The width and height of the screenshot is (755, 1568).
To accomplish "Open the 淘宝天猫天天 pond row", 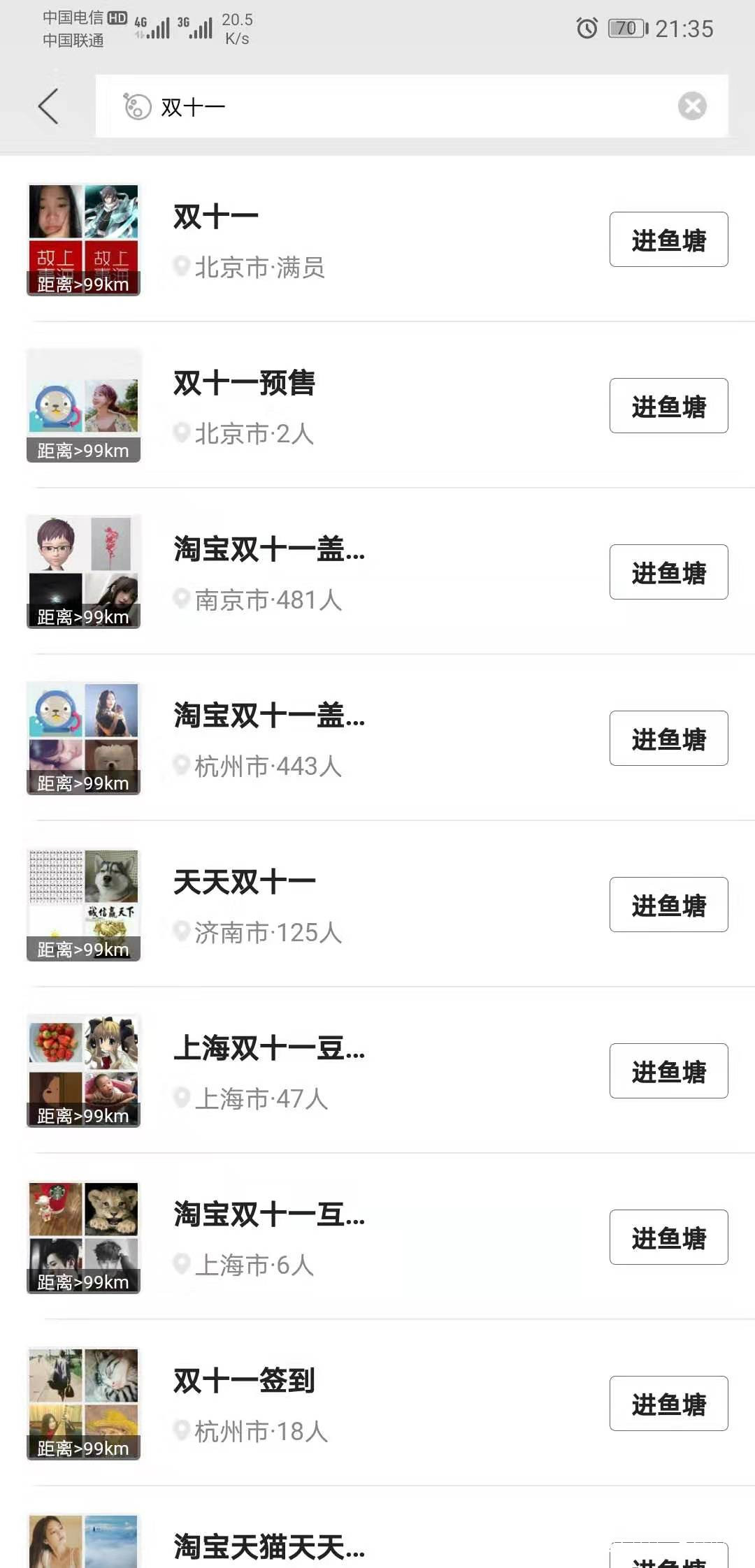I will pos(269,1547).
